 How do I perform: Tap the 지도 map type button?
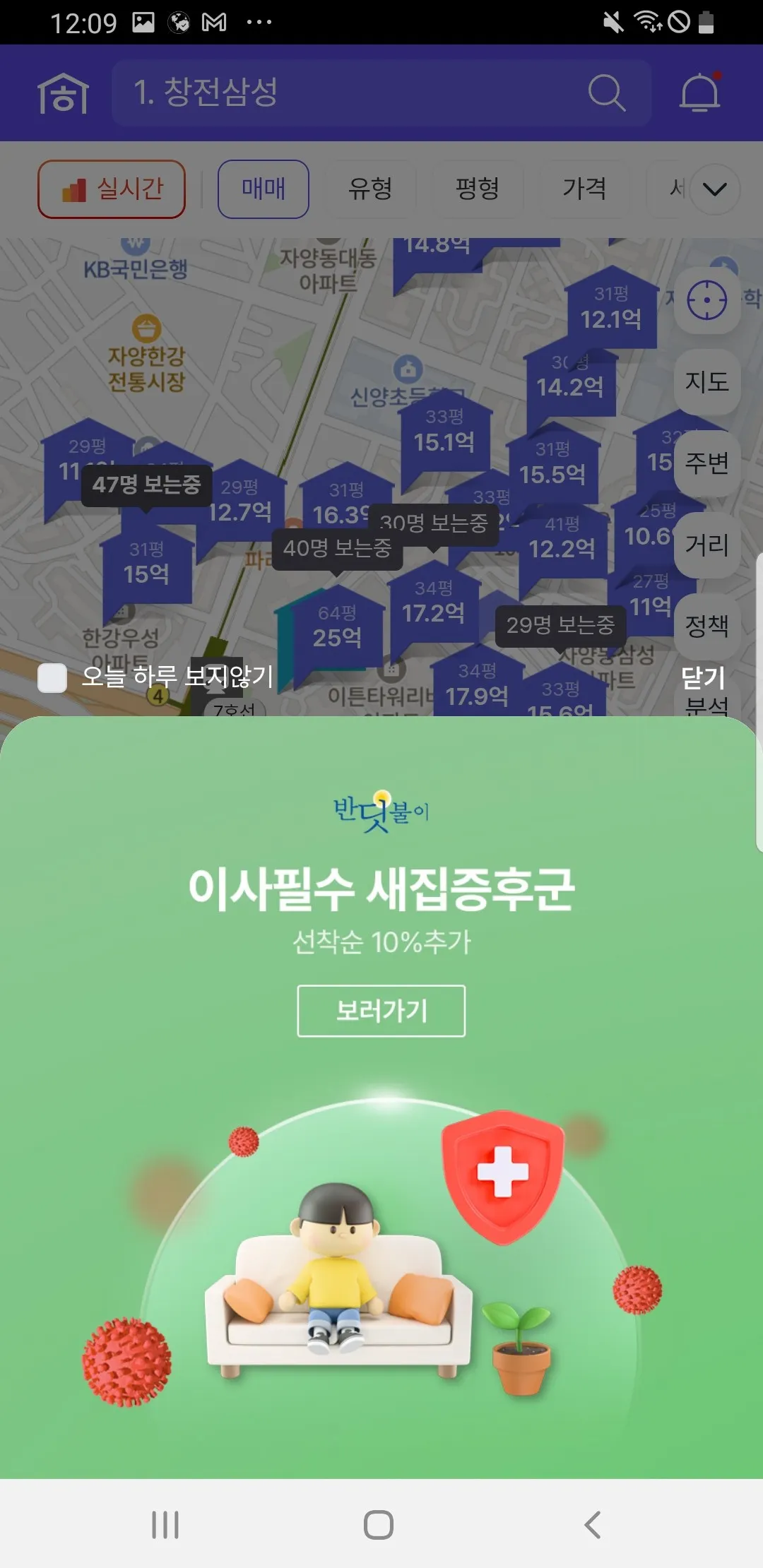click(706, 382)
